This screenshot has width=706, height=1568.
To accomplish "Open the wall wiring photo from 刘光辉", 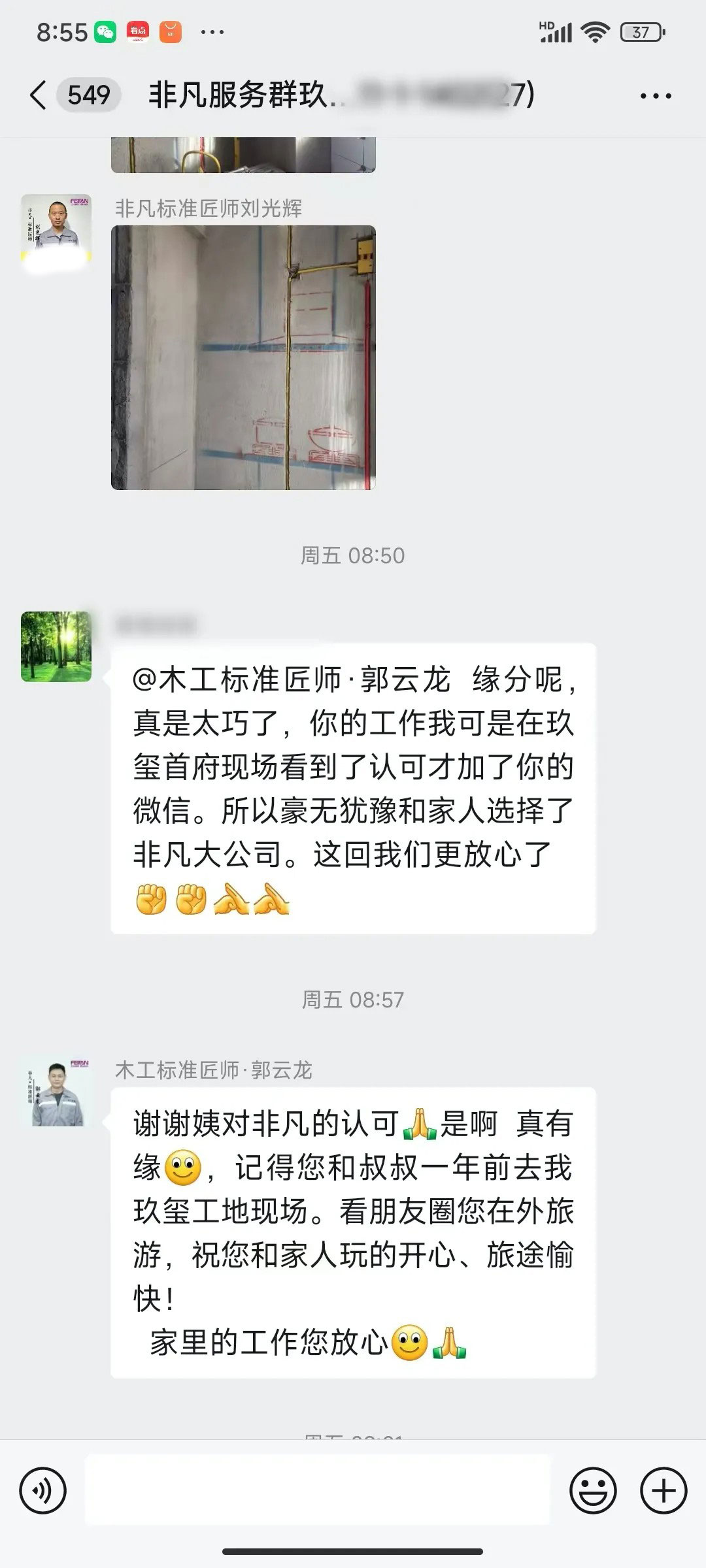I will (243, 357).
